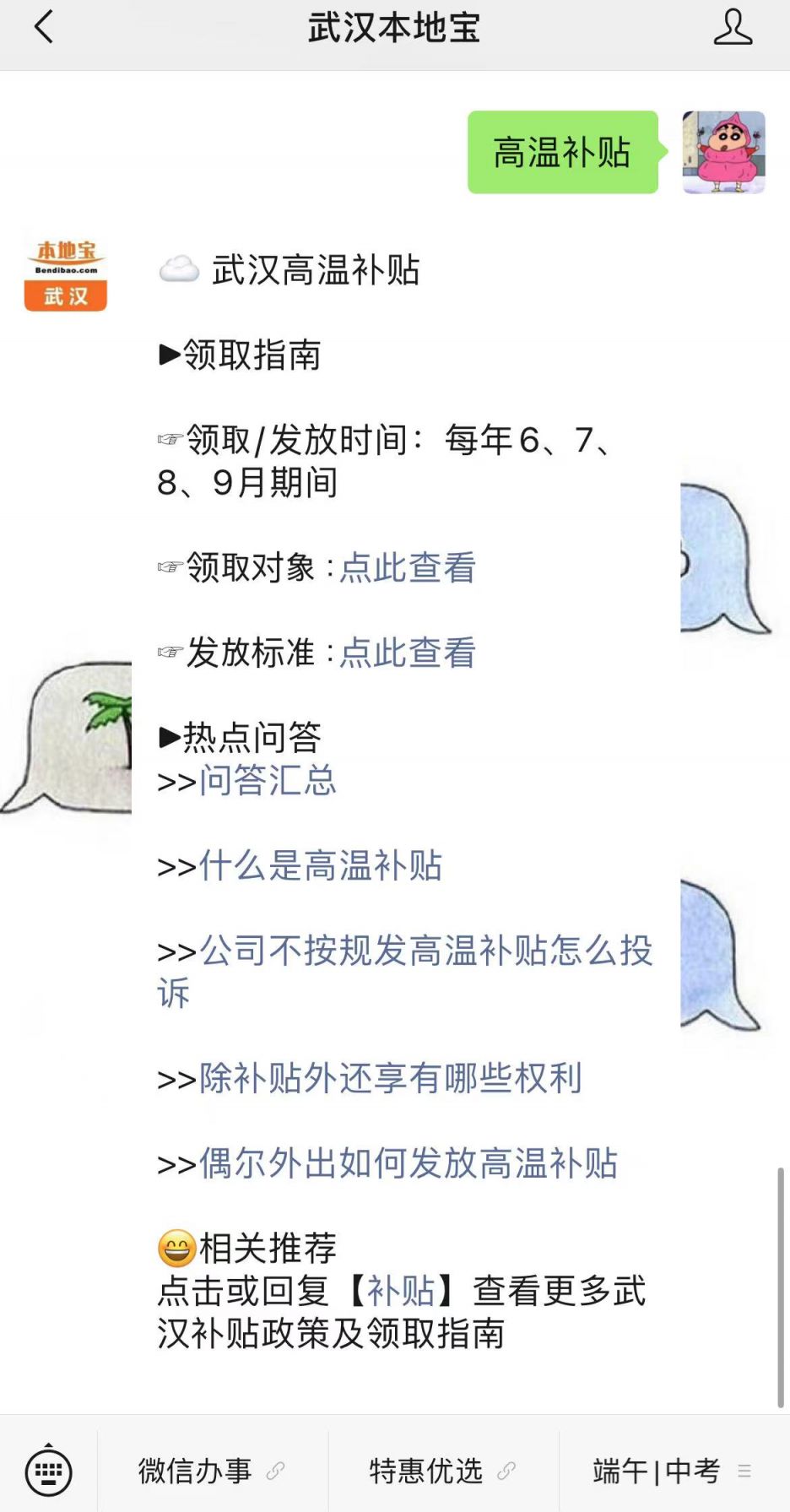Viewport: 790px width, 1512px height.
Task: Open the 微信办事 menu
Action: (x=212, y=1471)
